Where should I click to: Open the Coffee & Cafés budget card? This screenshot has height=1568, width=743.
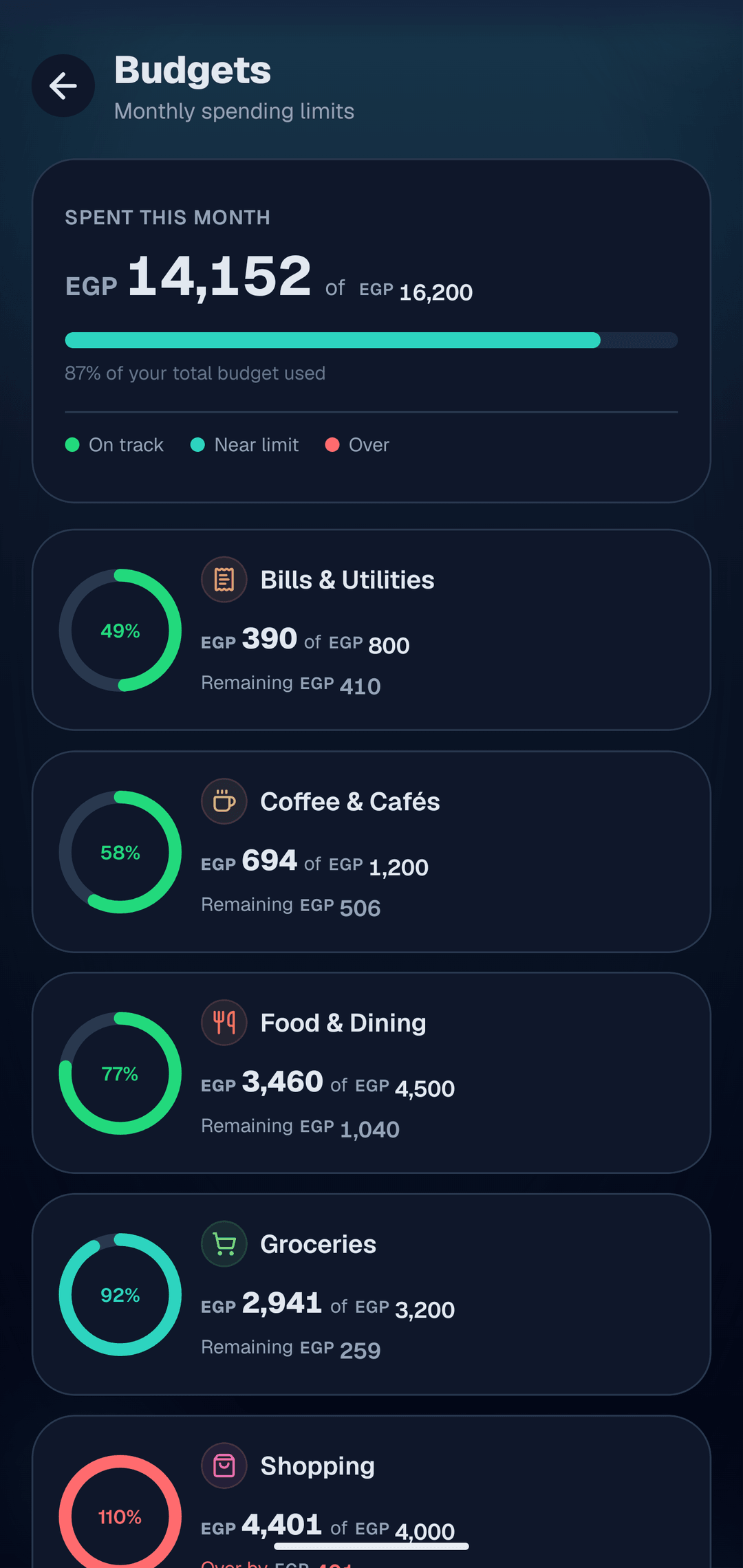[371, 852]
